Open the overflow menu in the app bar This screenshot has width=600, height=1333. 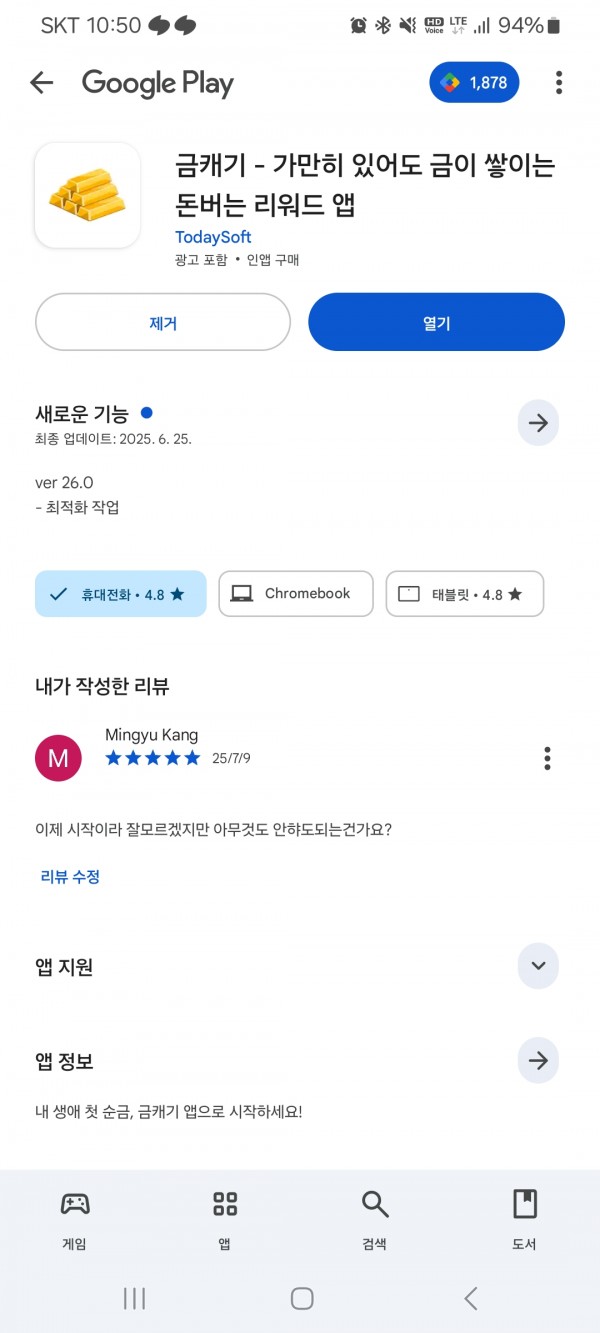tap(559, 83)
